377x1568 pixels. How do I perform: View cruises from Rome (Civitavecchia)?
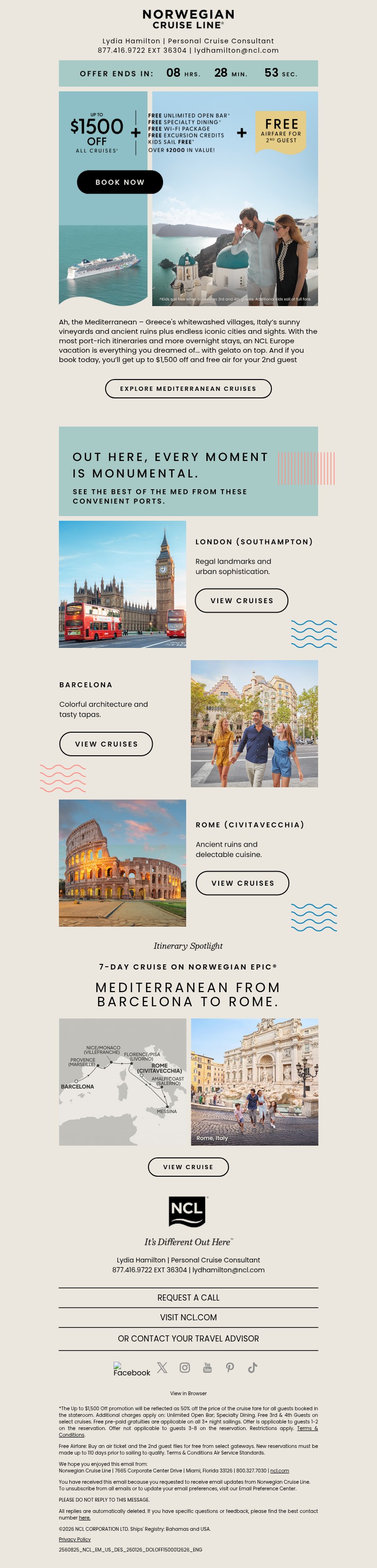[242, 883]
